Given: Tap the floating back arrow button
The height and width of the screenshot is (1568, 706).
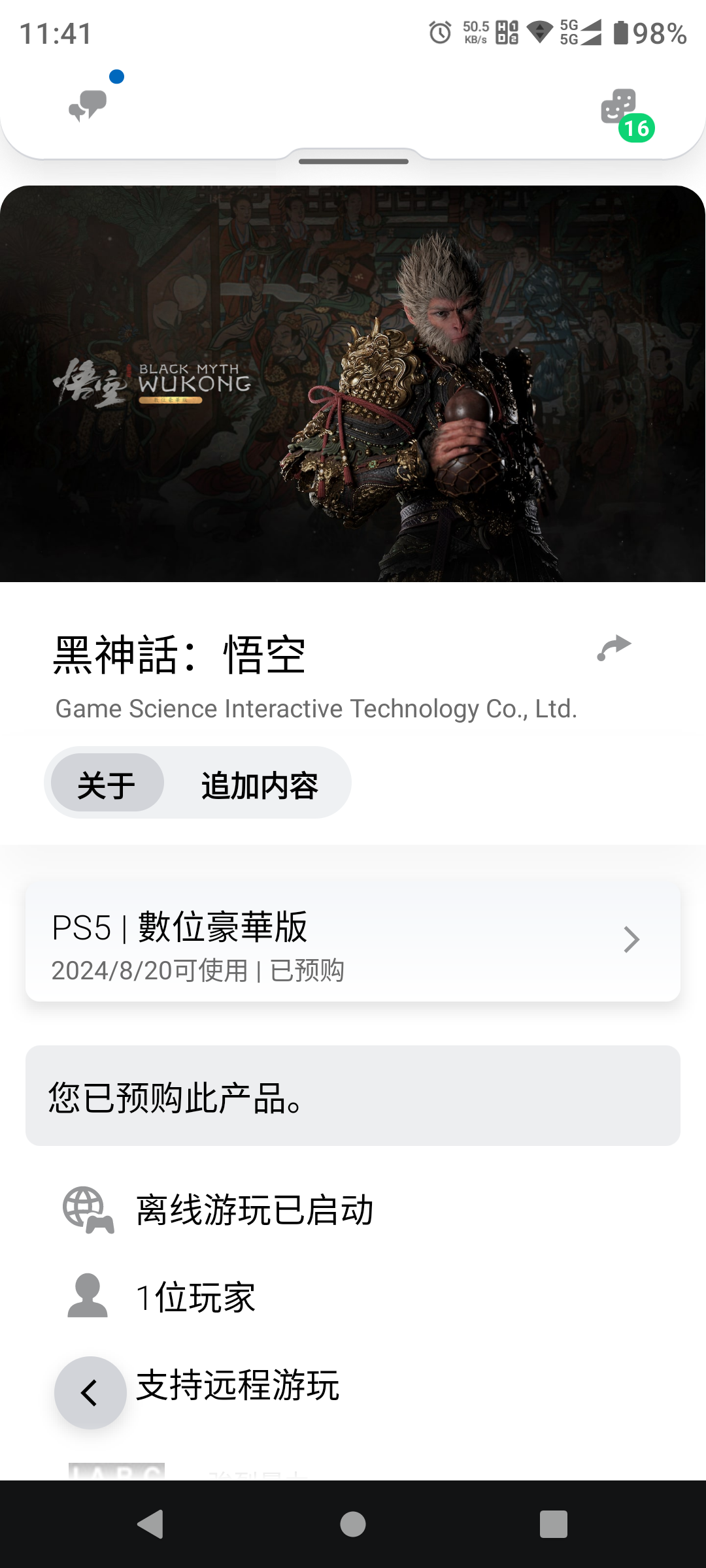Looking at the screenshot, I should coord(90,1392).
